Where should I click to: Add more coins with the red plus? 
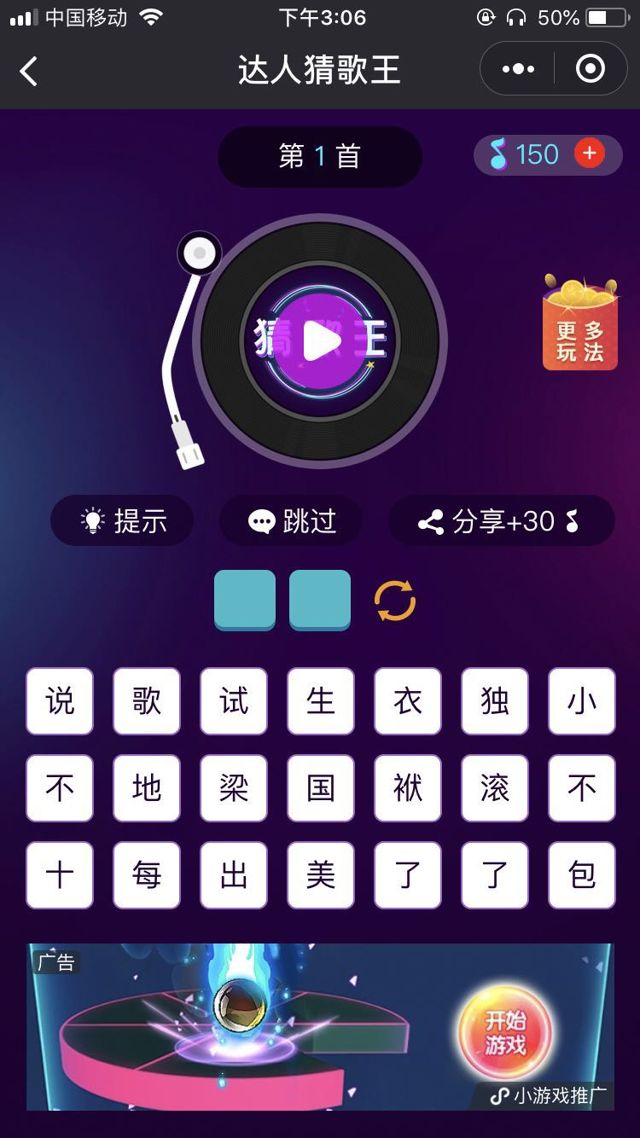(589, 154)
